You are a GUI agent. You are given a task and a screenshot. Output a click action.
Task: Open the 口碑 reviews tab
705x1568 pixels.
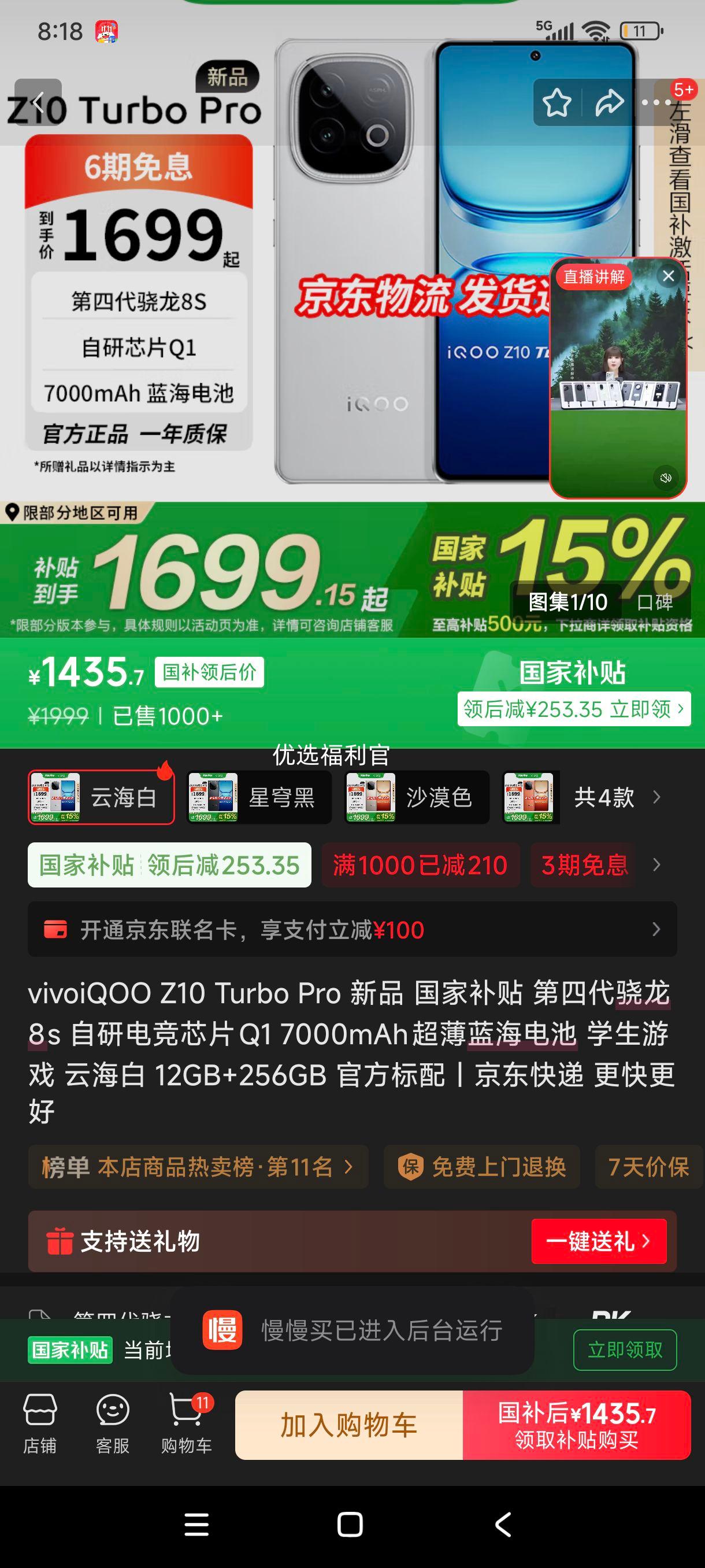pos(654,602)
